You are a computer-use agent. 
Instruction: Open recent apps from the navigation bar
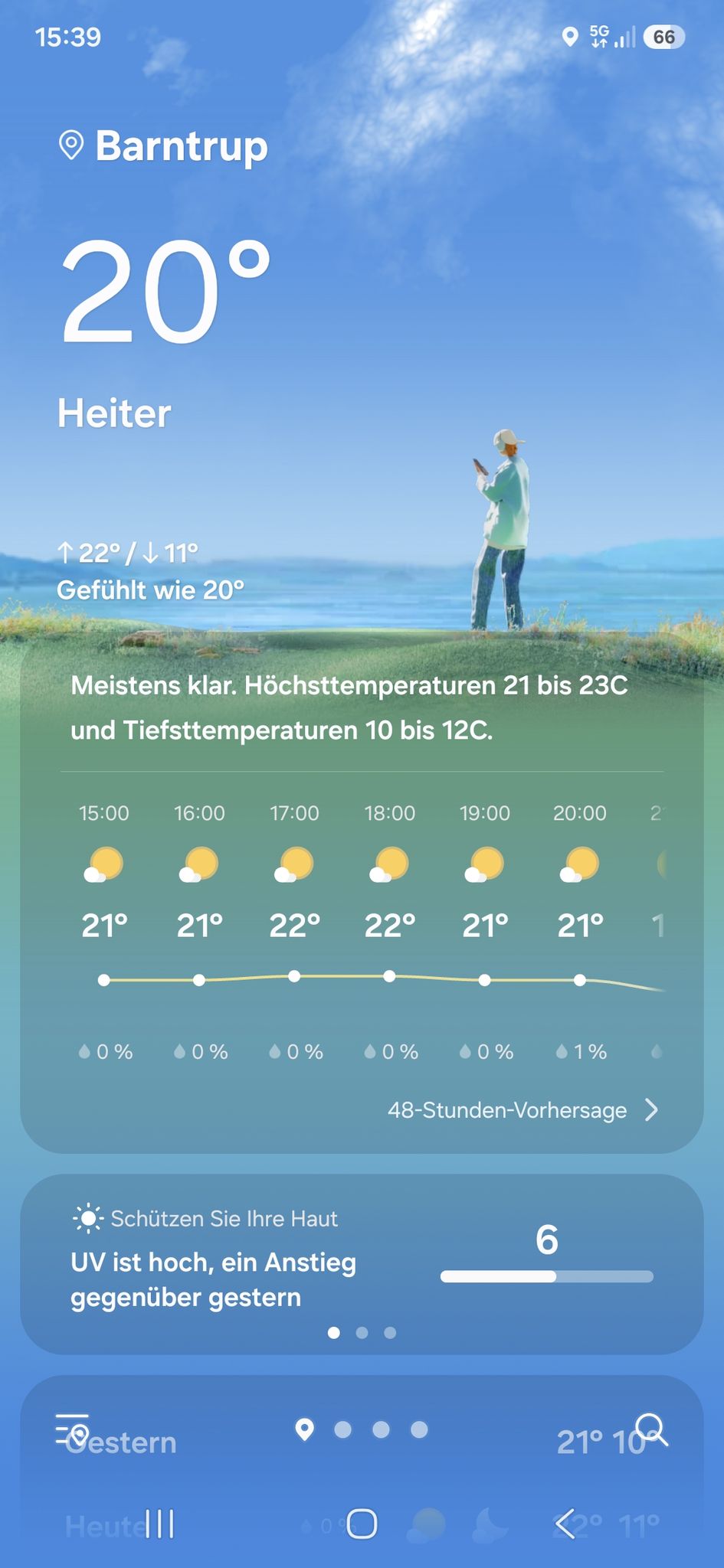point(159,1524)
